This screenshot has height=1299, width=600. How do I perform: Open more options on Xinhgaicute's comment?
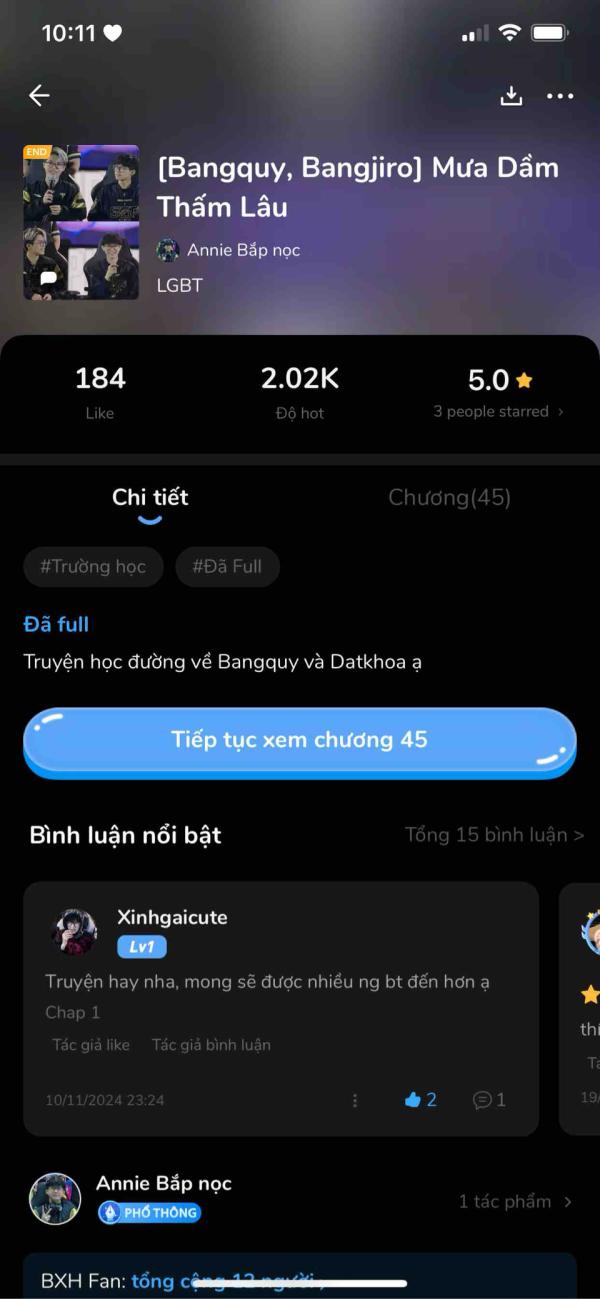point(355,1100)
